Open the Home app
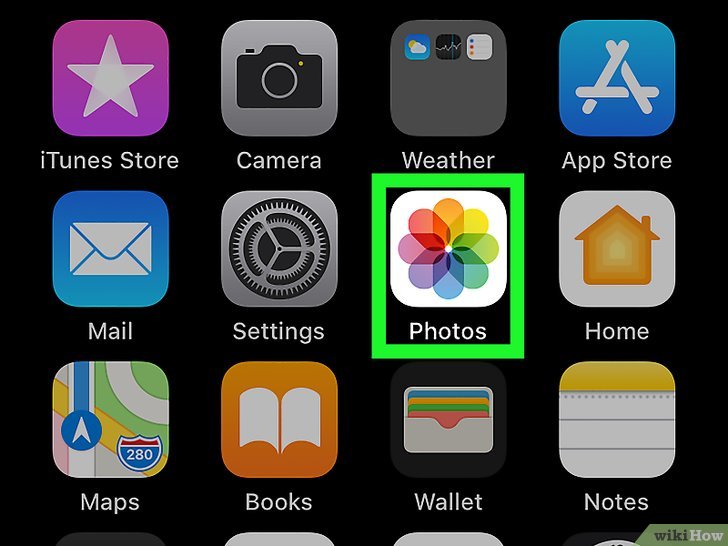Viewport: 728px width, 546px height. pos(616,248)
